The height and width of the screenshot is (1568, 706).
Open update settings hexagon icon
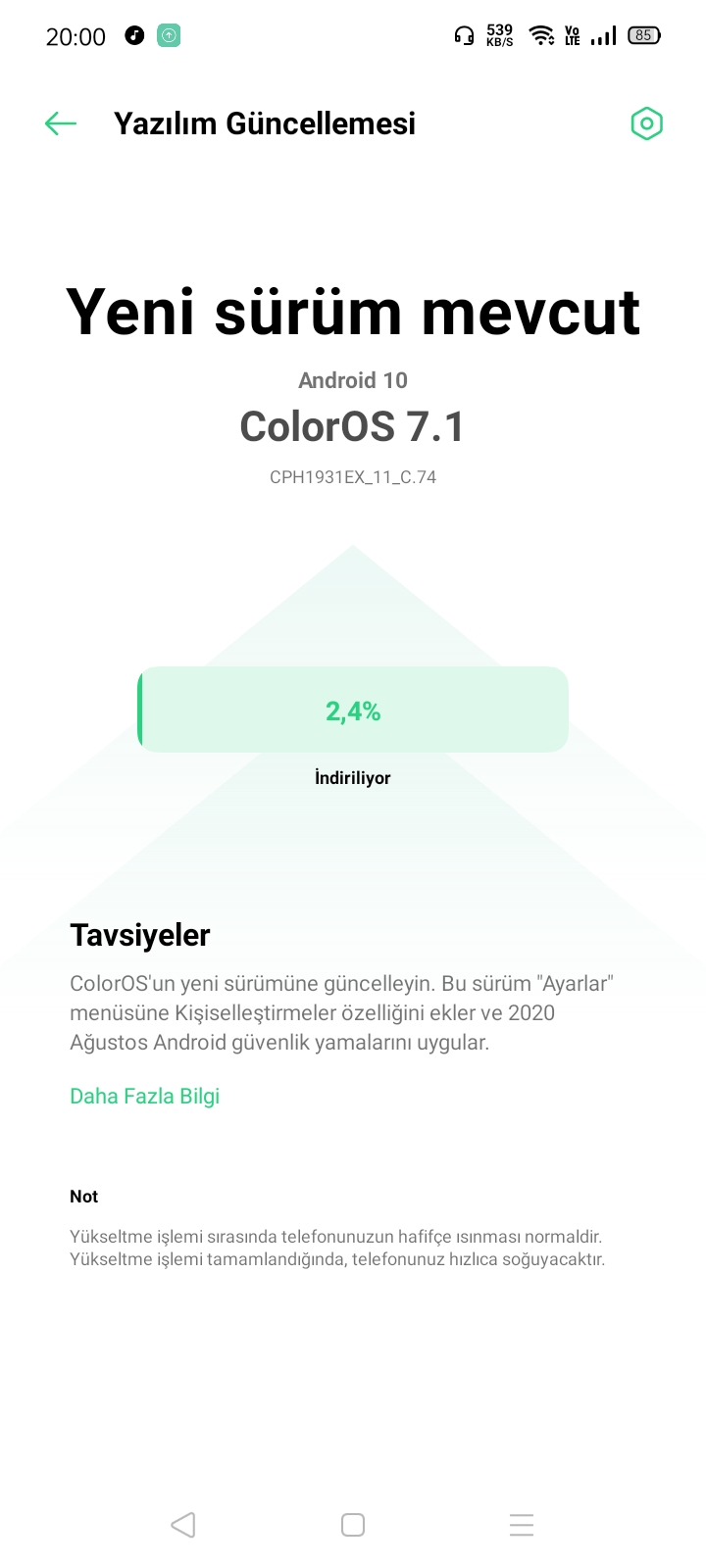(646, 123)
